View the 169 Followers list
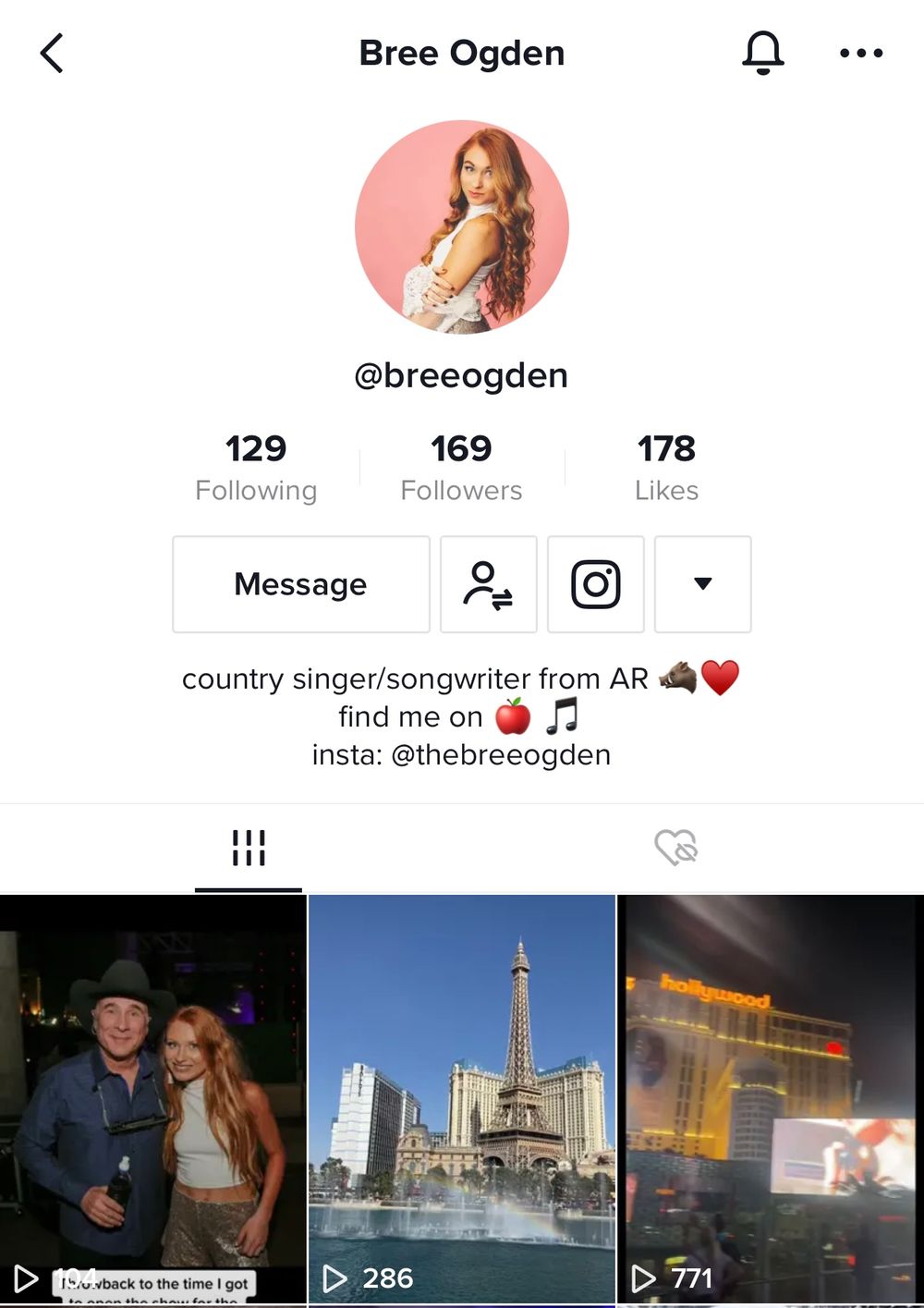This screenshot has height=1308, width=924. pos(461,467)
